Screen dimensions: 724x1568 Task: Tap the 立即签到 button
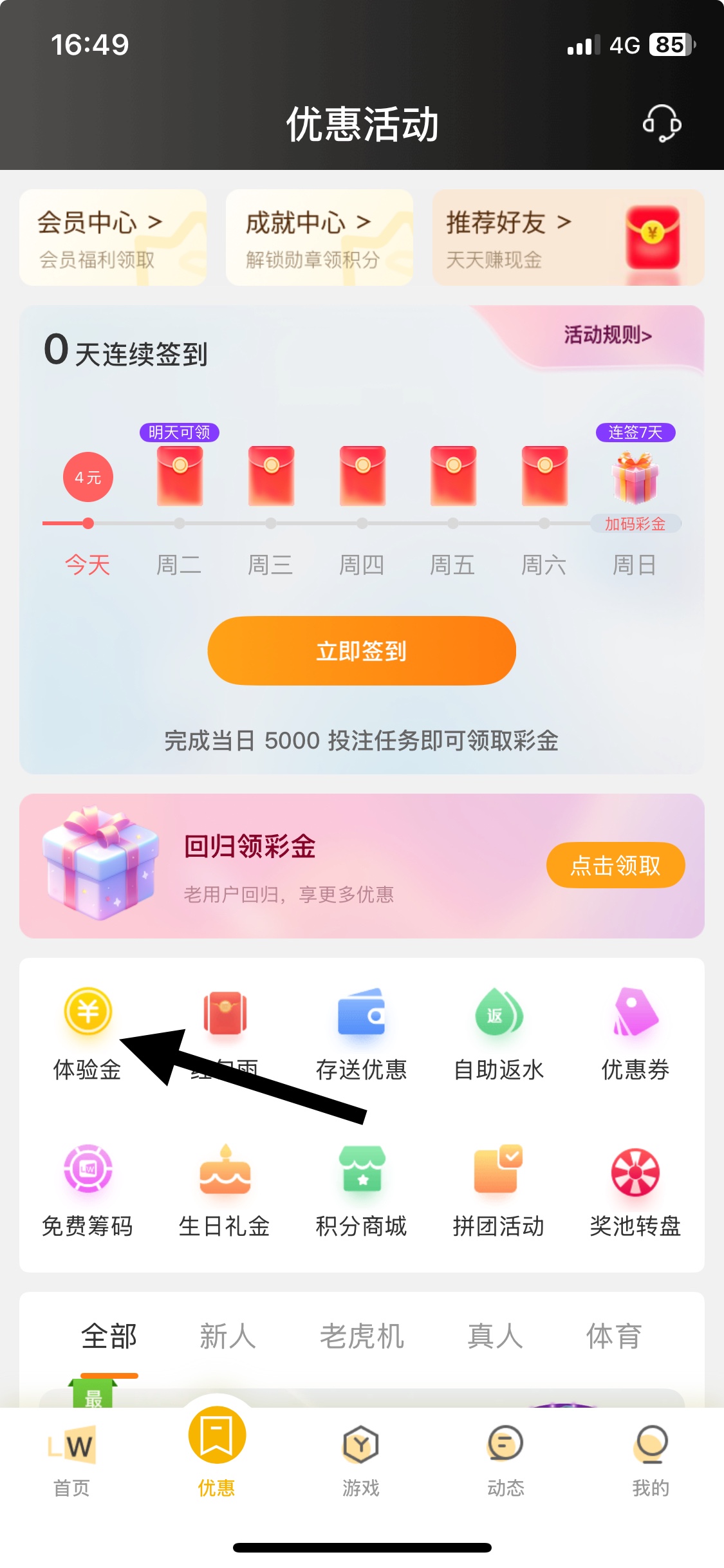pos(362,651)
